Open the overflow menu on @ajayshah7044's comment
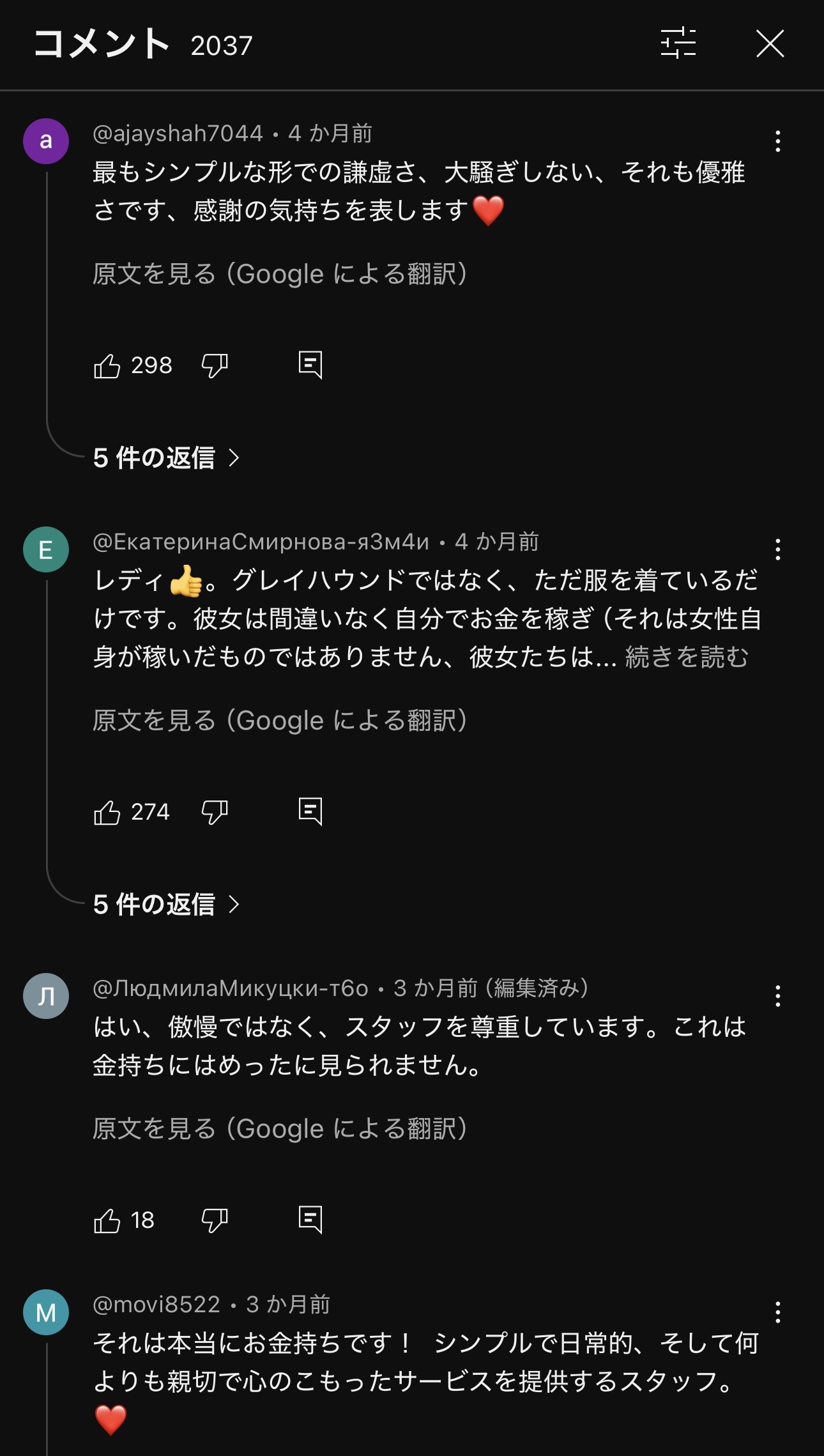824x1456 pixels. [777, 141]
